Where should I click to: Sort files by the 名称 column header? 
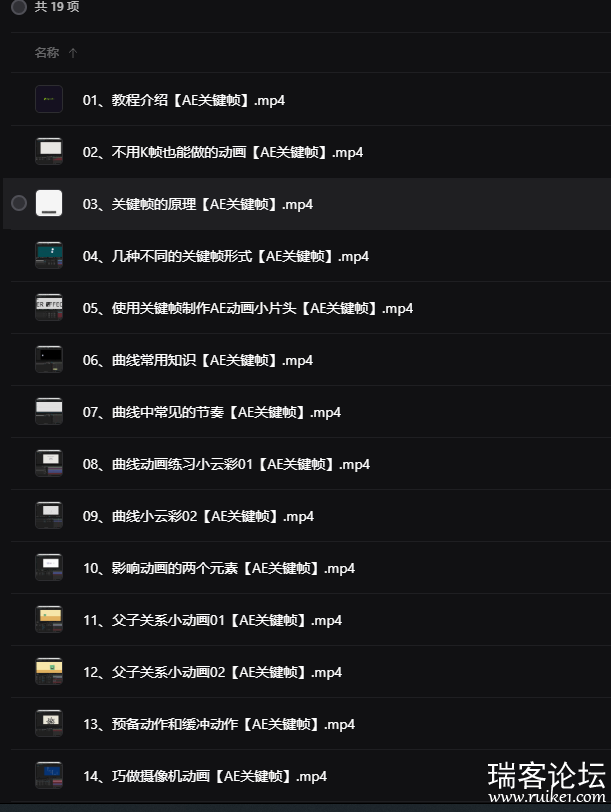[x=47, y=52]
